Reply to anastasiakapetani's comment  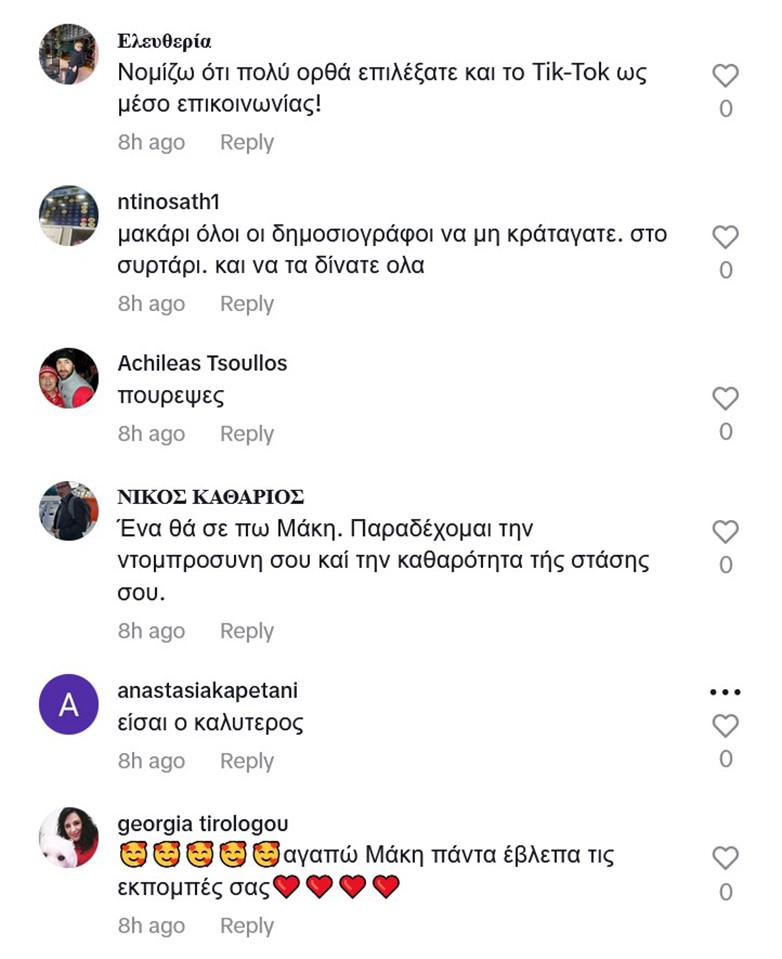(246, 761)
